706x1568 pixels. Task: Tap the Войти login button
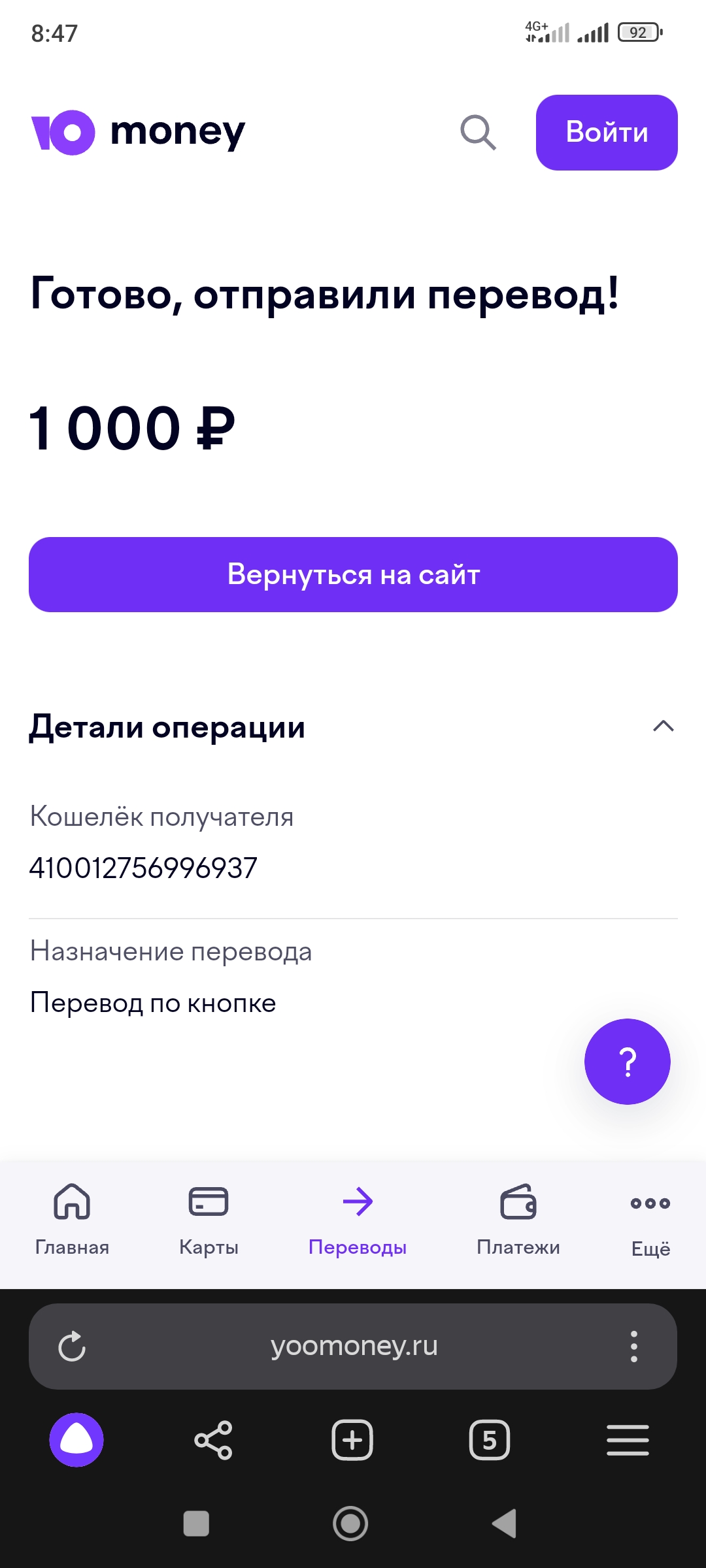[607, 133]
